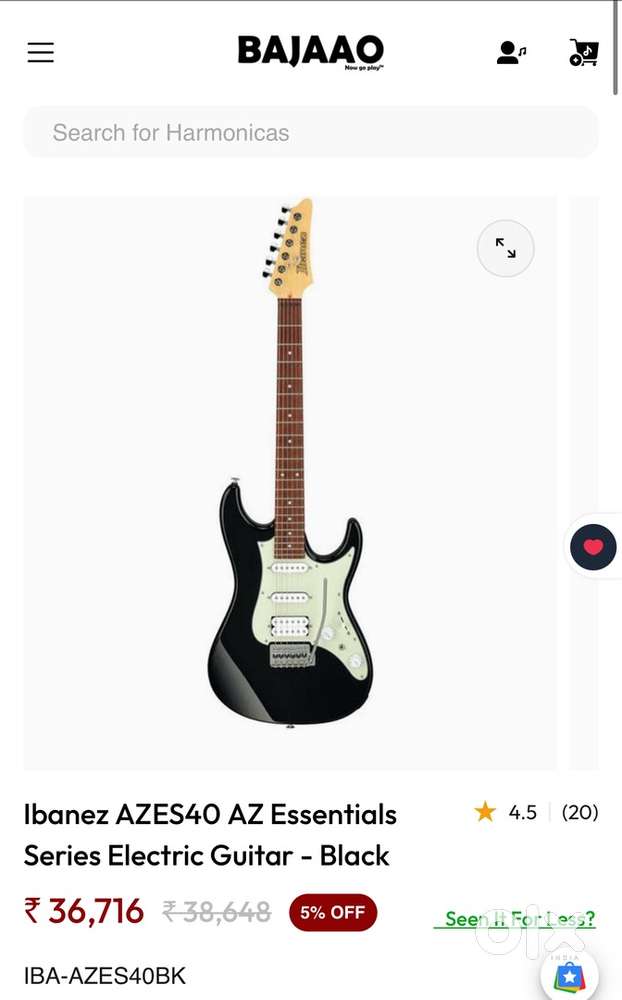Viewport: 622px width, 1000px height.
Task: Open the Ibanez AZES40 guitar product image
Action: (x=290, y=470)
